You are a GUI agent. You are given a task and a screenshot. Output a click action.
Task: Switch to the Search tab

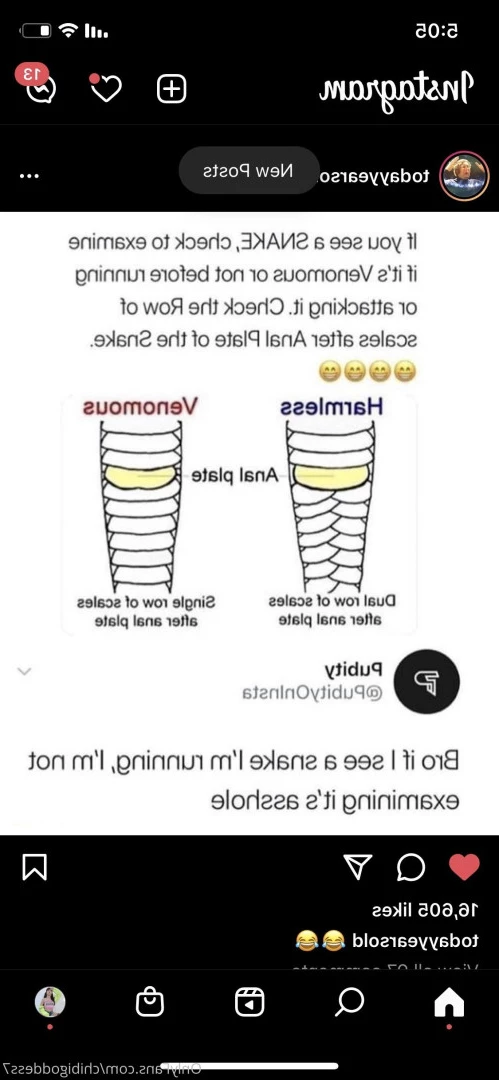[x=349, y=1002]
